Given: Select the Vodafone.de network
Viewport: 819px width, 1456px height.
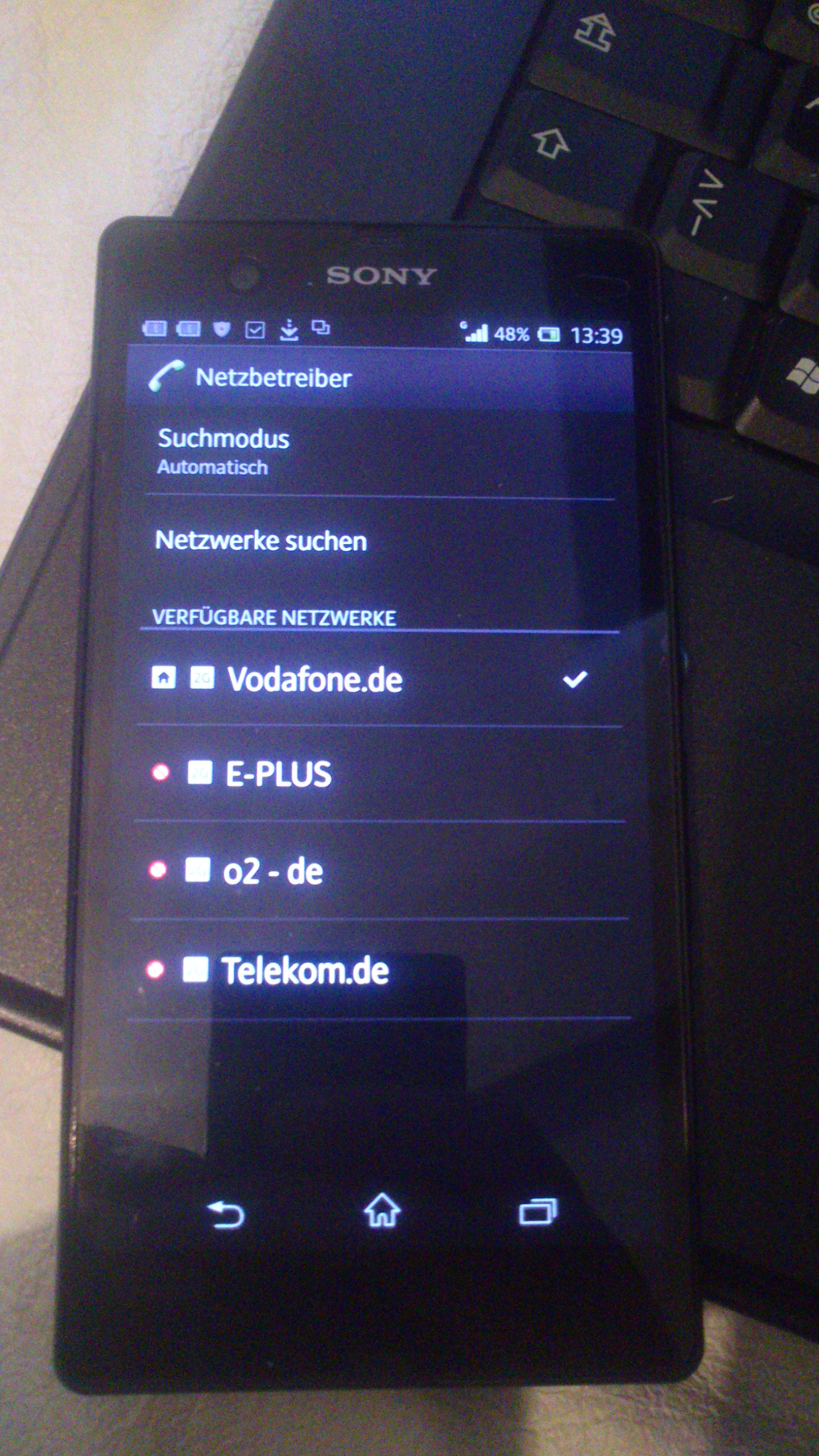Looking at the screenshot, I should [x=380, y=679].
